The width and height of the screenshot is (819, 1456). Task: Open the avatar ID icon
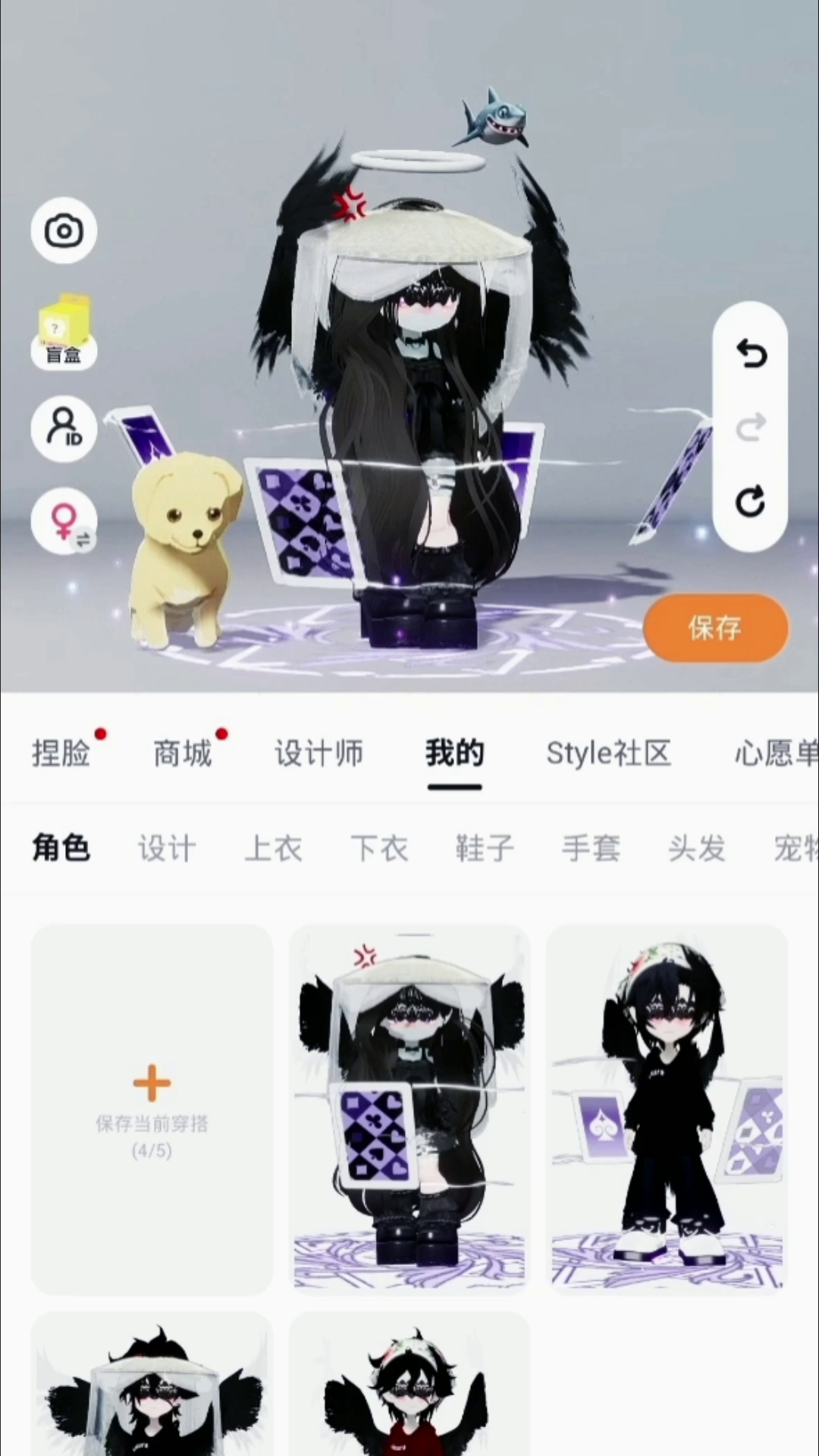point(64,428)
